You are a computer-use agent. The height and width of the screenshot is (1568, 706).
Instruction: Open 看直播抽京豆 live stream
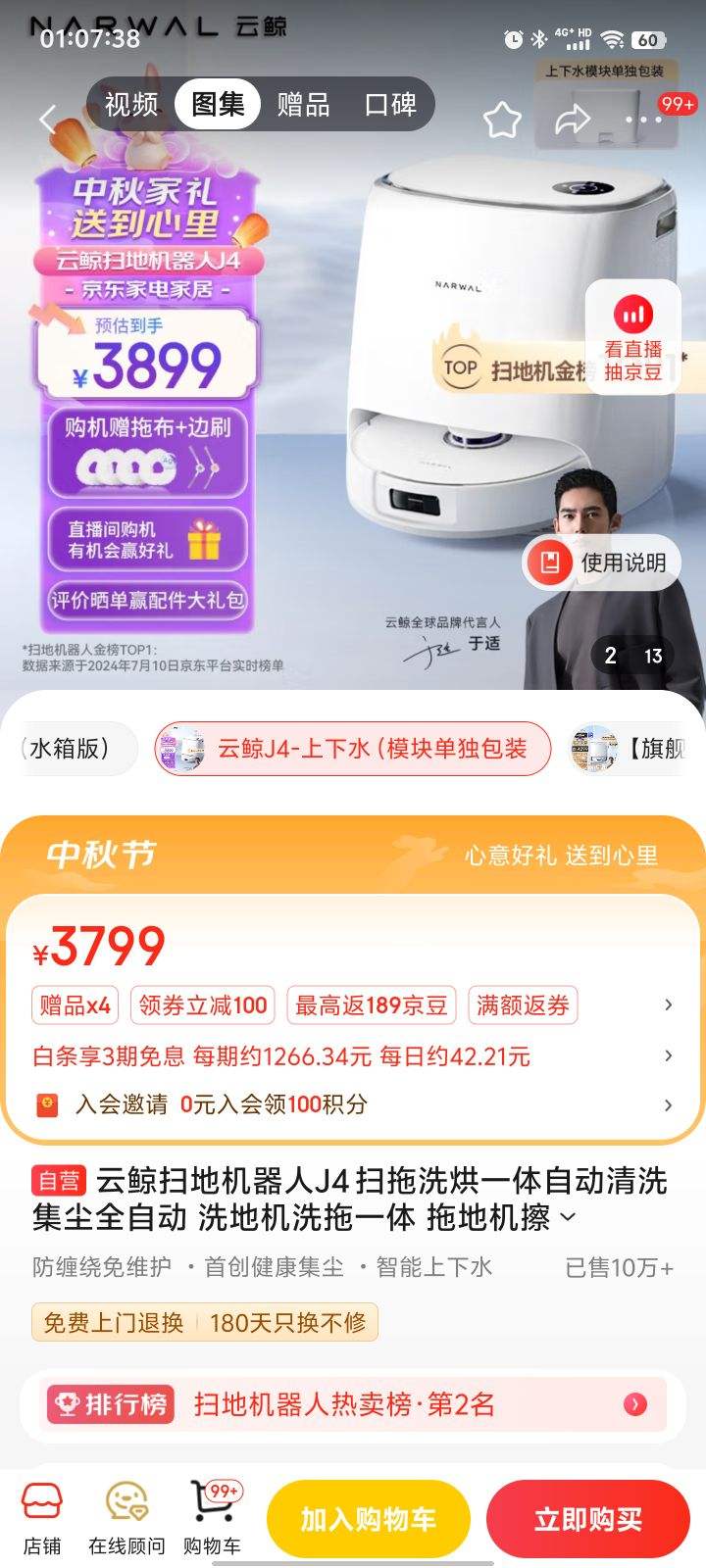click(633, 337)
